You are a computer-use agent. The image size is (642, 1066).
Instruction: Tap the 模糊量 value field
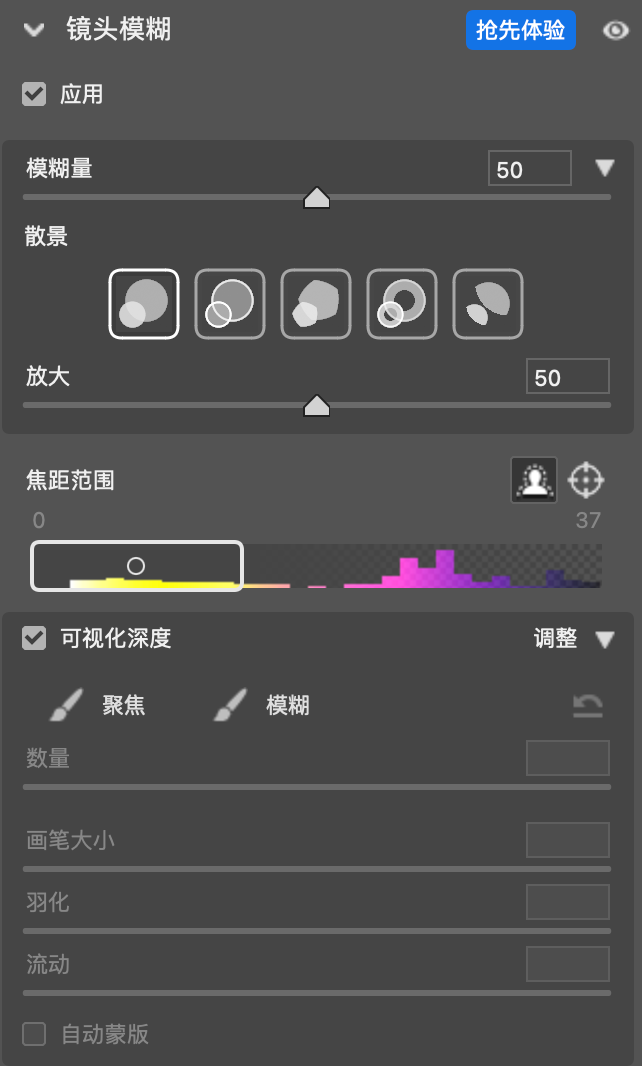pos(529,169)
